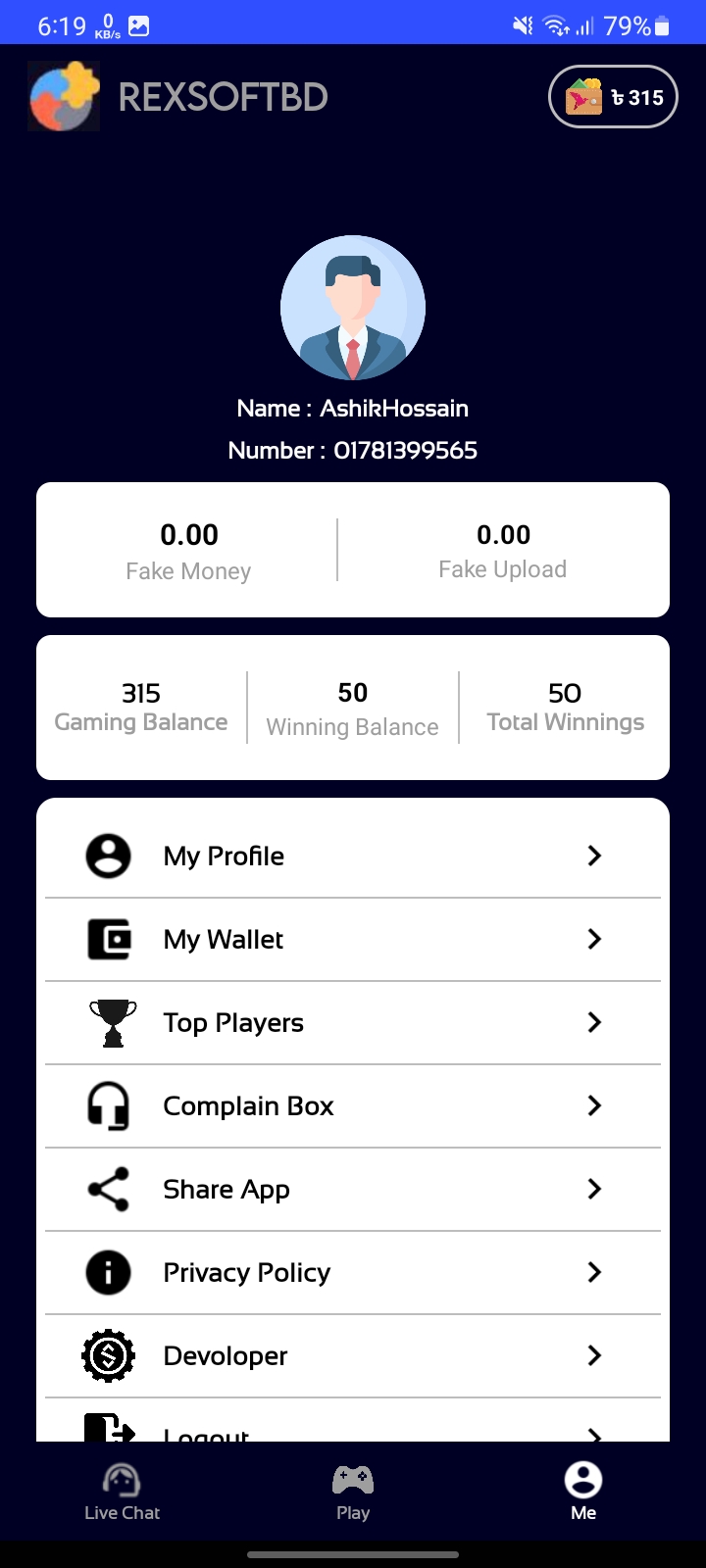Open My Profile
Image resolution: width=706 pixels, height=1568 pixels.
(353, 856)
